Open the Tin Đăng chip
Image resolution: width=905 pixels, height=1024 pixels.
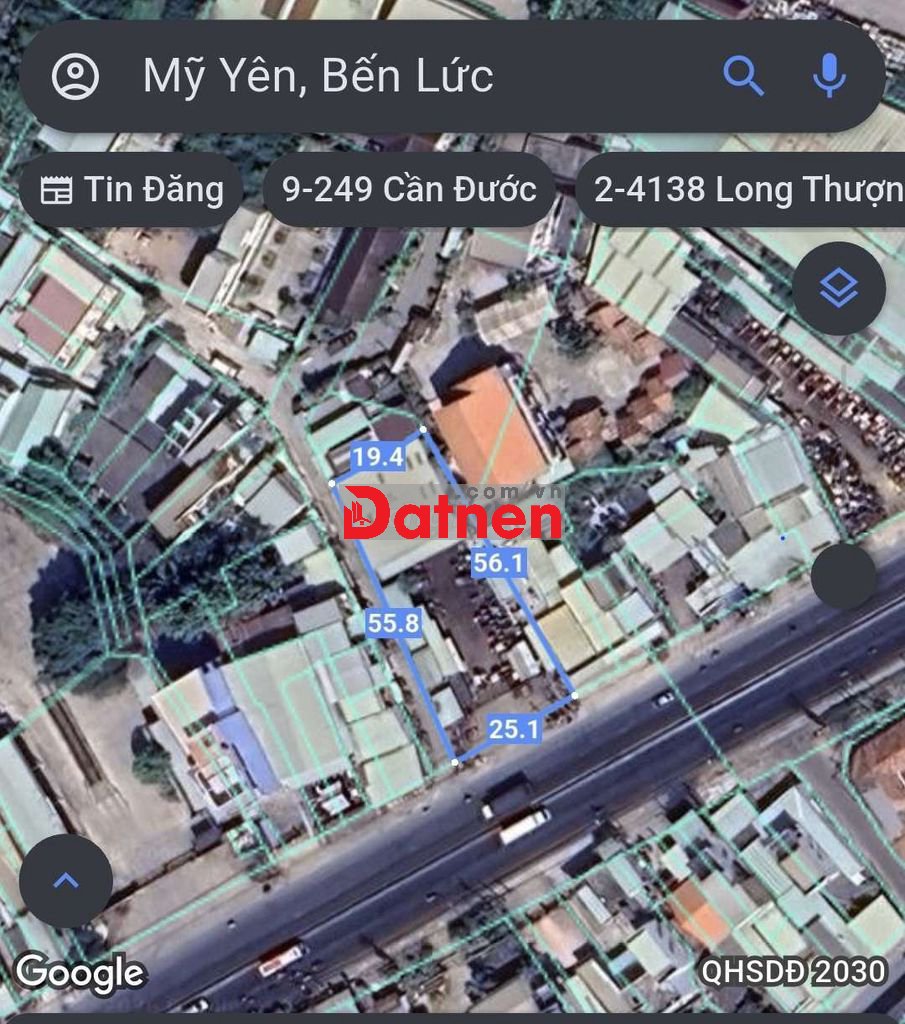coord(132,189)
